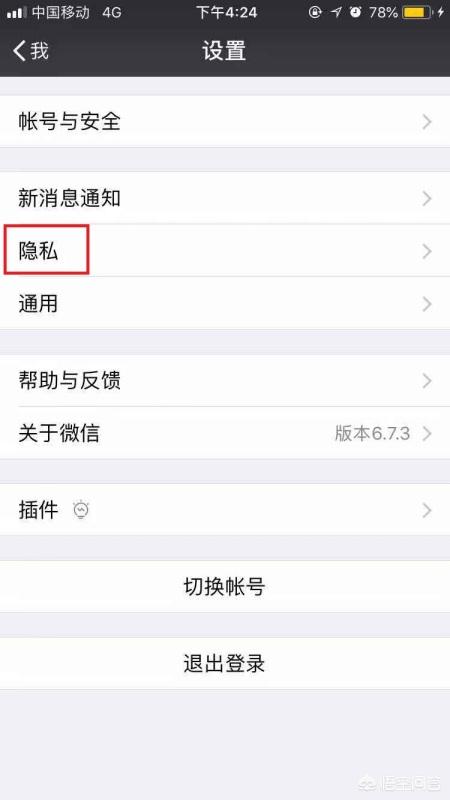Tap 退出登录 to log out
450x800 pixels.
tap(225, 663)
